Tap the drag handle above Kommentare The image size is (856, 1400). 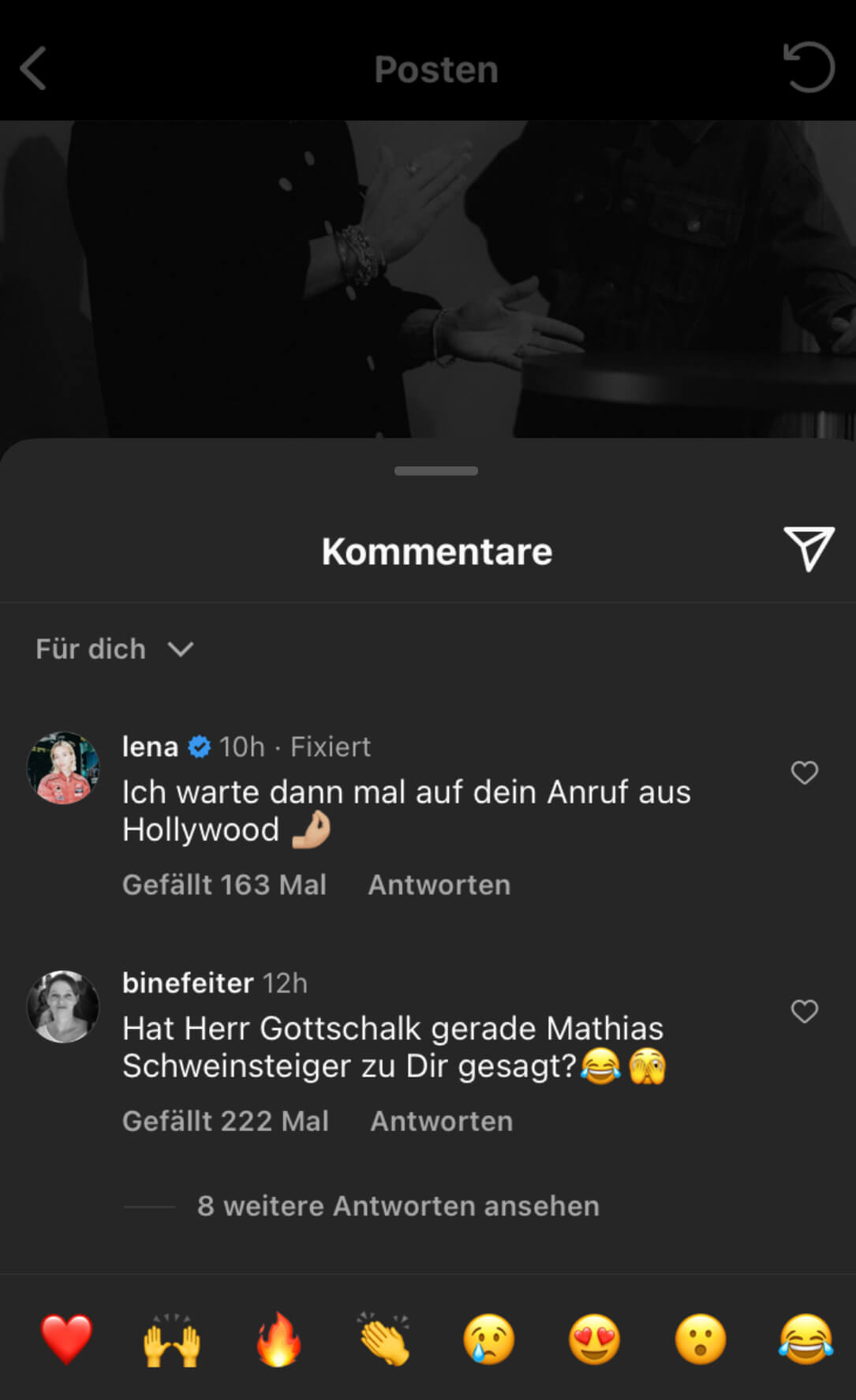coord(436,471)
